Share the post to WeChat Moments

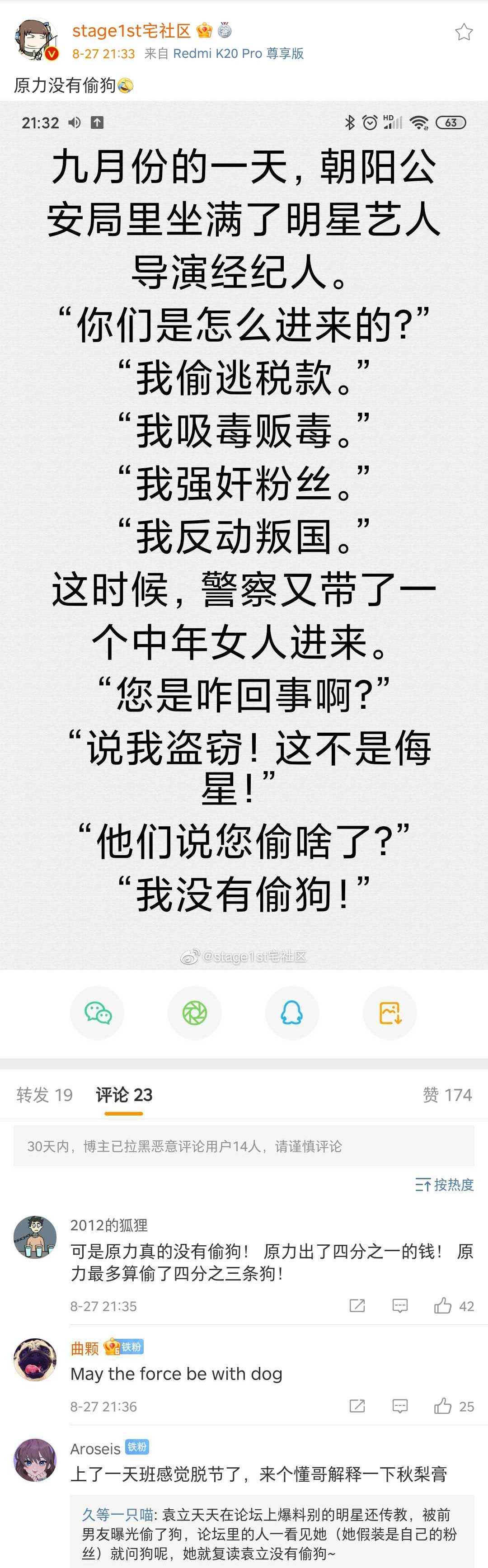pos(195,1013)
